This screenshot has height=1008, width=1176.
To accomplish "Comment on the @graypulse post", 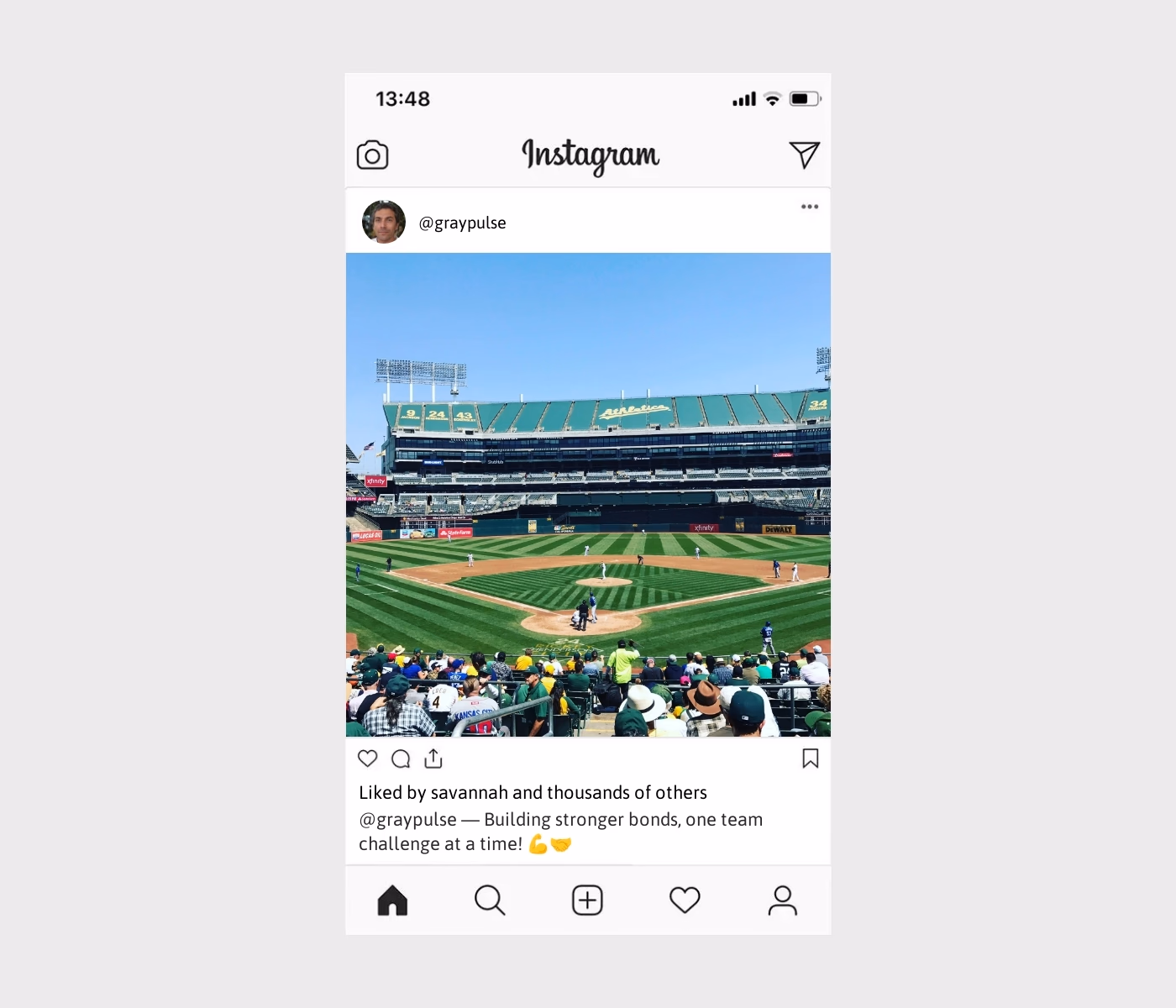I will click(x=401, y=759).
